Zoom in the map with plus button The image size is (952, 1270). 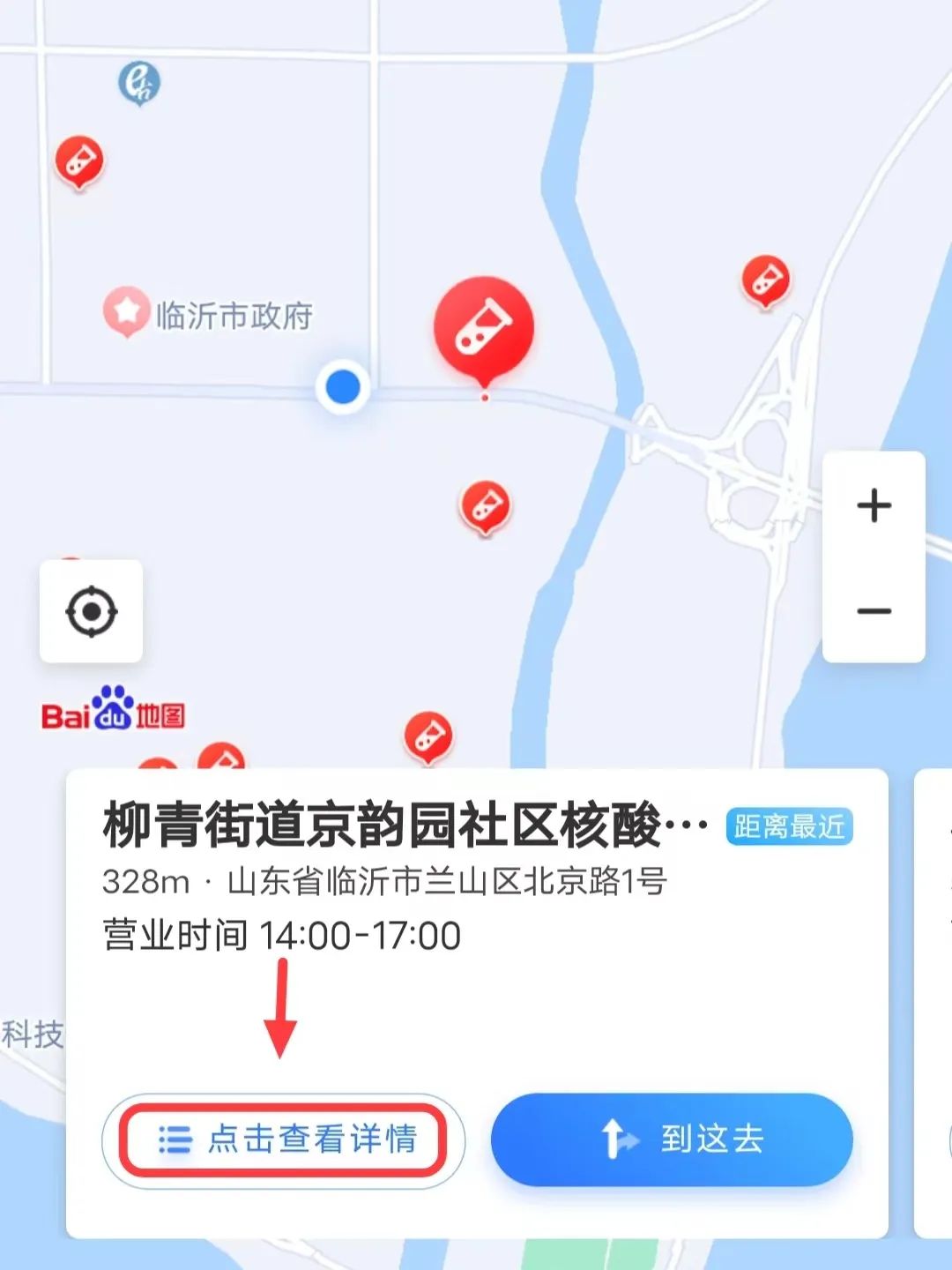click(874, 505)
